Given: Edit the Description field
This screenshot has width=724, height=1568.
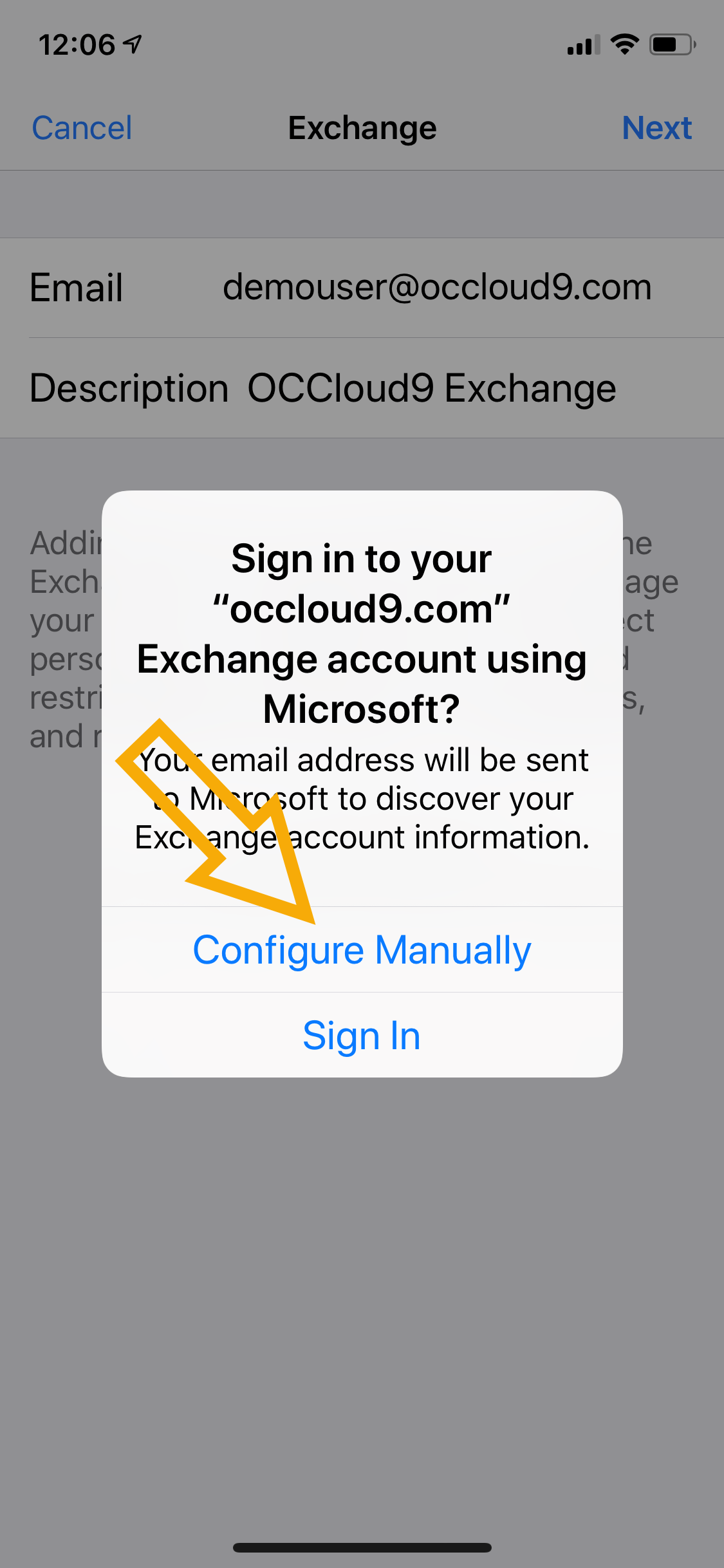Looking at the screenshot, I should coord(362,388).
